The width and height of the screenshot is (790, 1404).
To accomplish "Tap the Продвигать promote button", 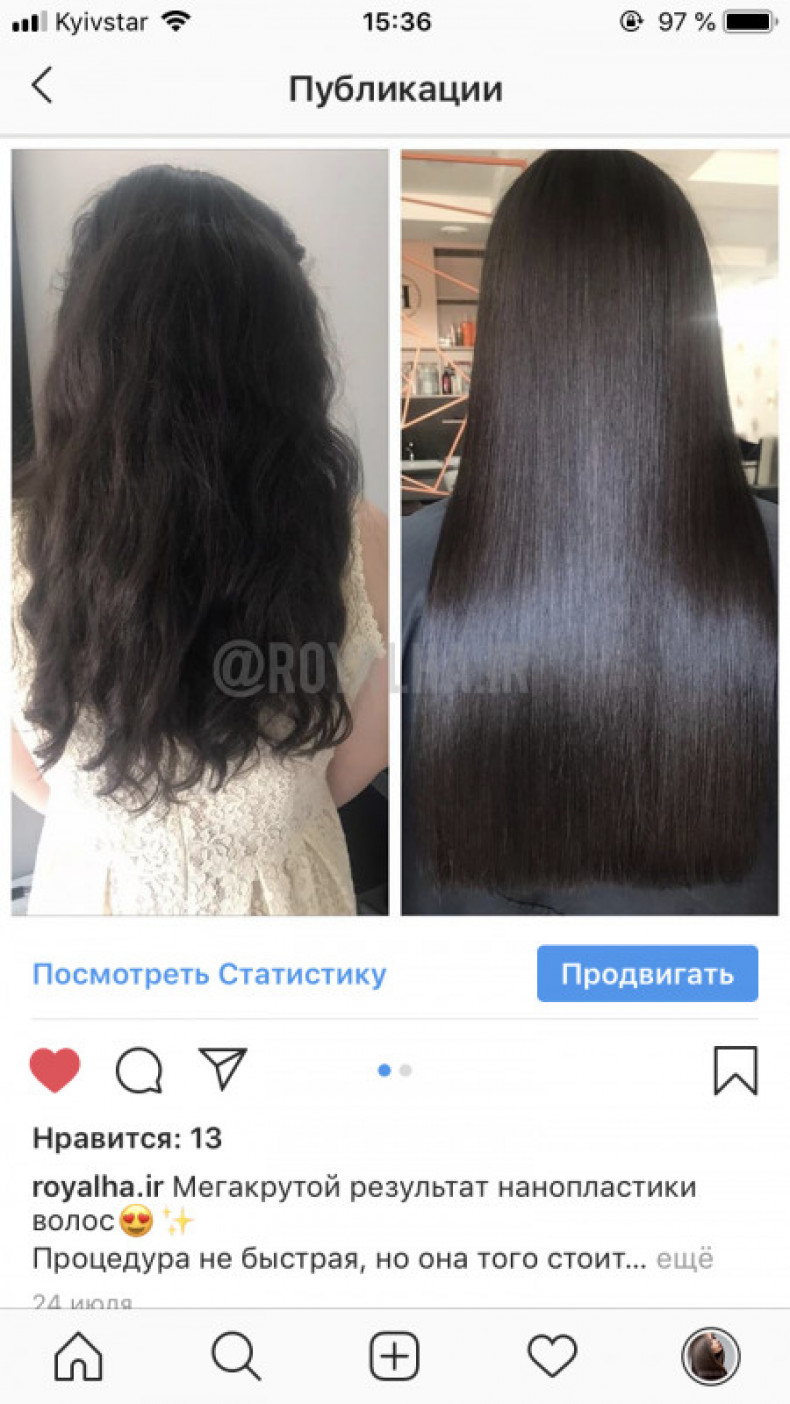I will click(647, 974).
